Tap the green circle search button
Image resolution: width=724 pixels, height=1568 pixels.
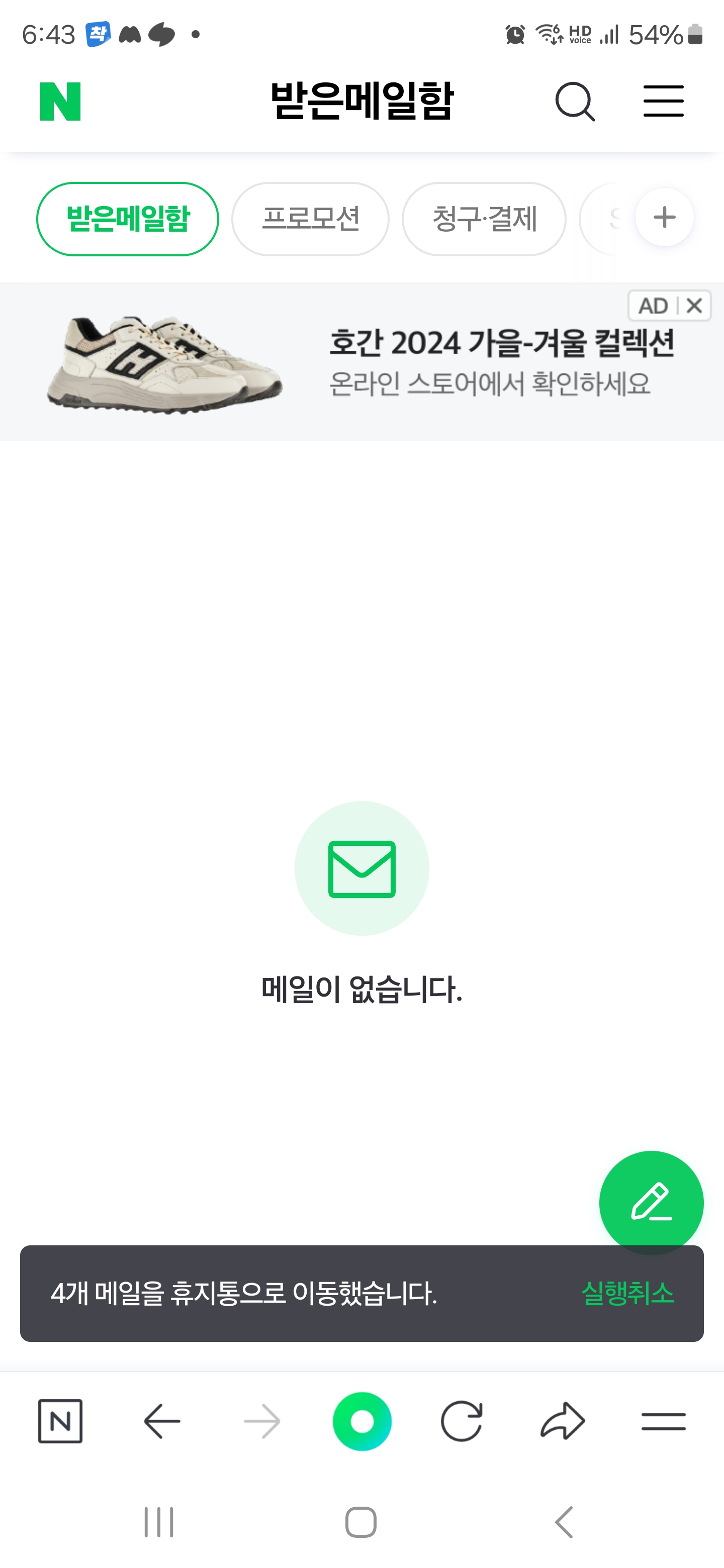361,1421
